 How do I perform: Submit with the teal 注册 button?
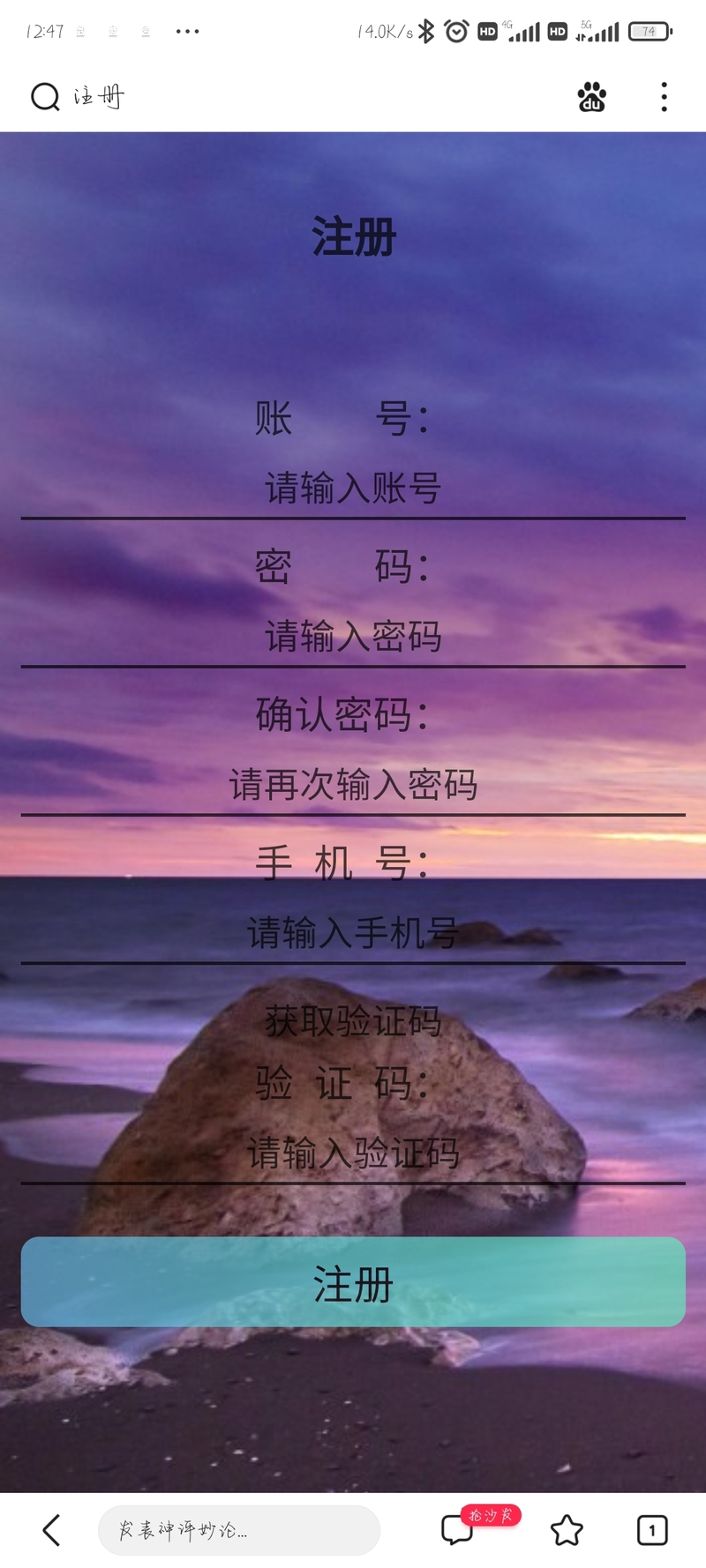pos(353,1282)
